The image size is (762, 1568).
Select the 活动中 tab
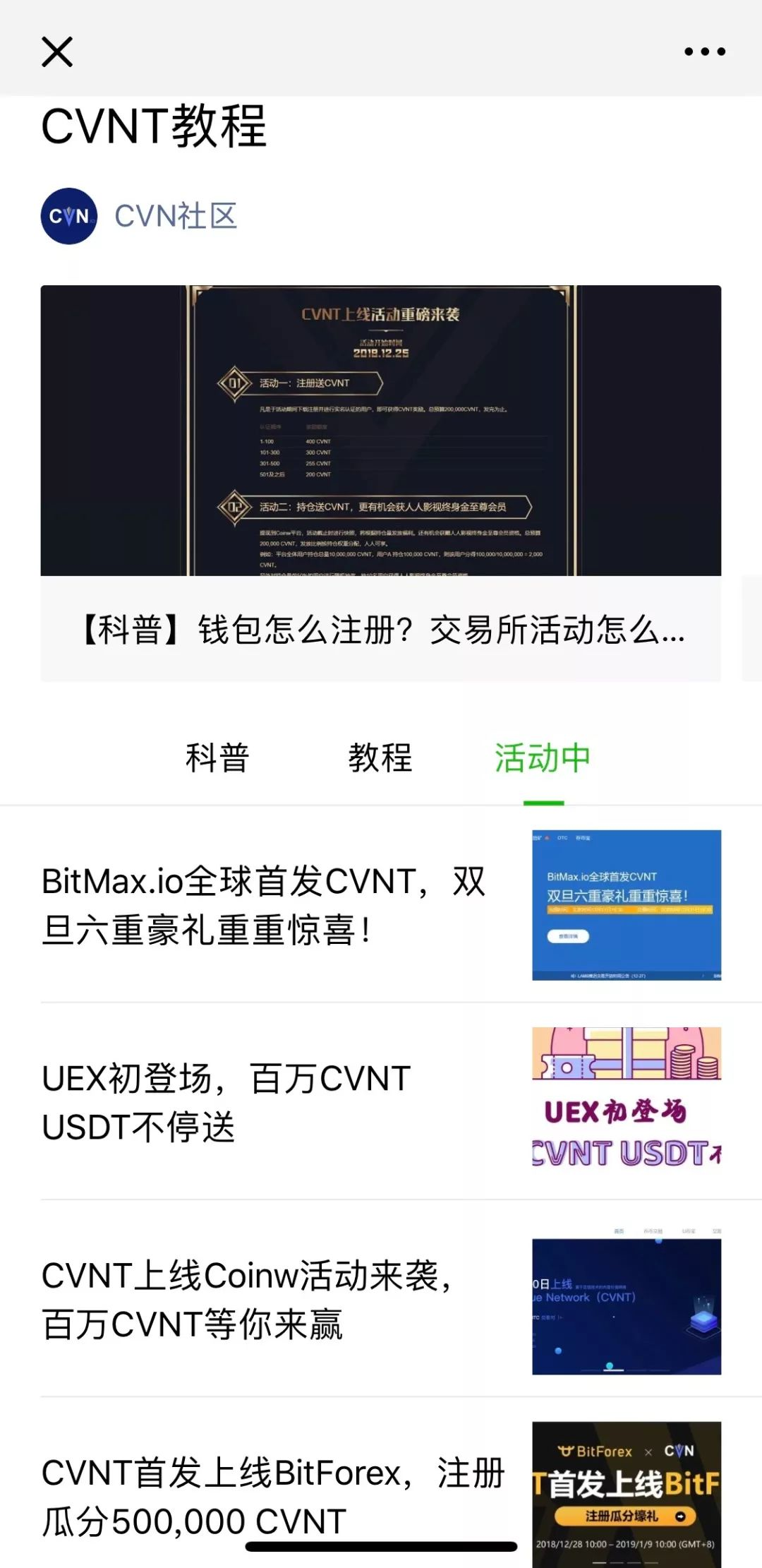click(x=543, y=758)
